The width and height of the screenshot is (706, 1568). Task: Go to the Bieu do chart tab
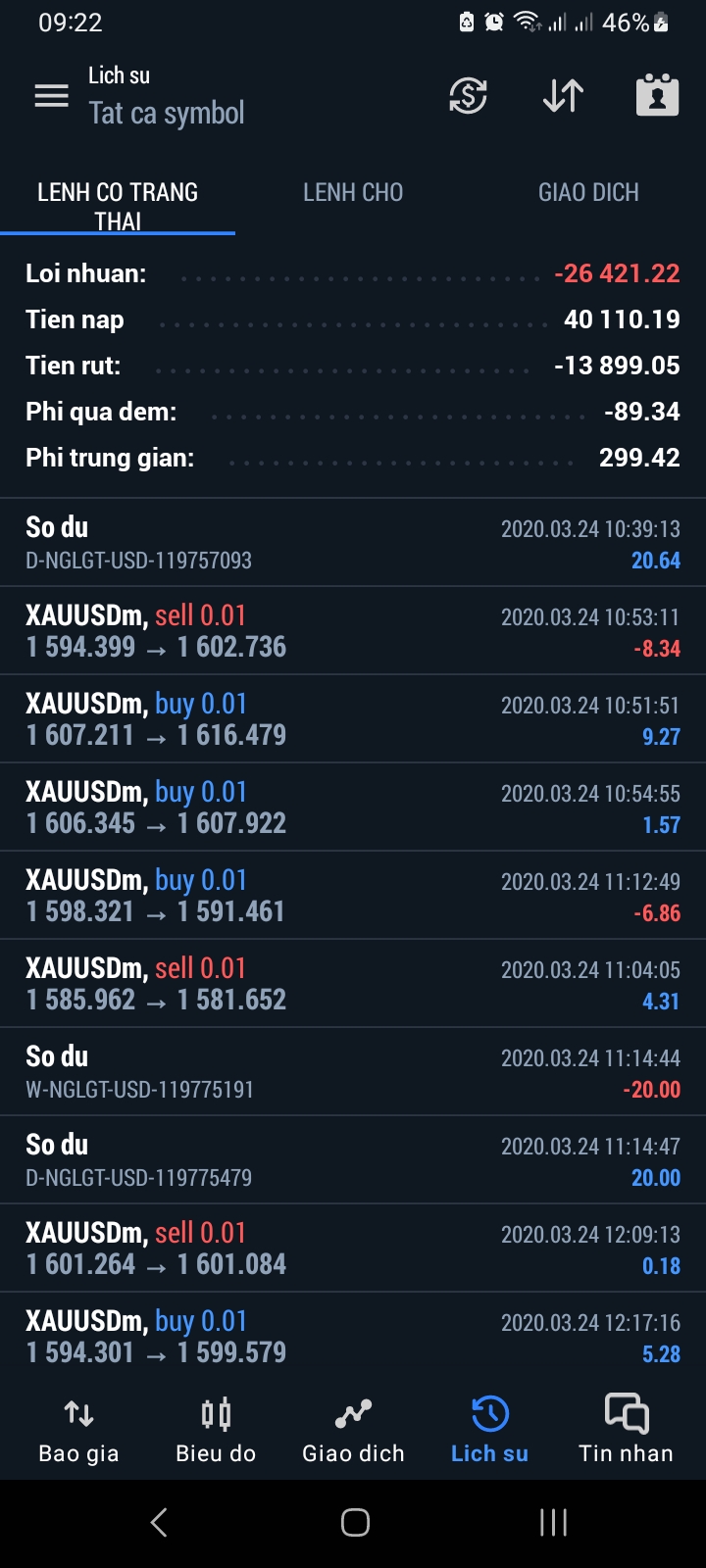(216, 1431)
